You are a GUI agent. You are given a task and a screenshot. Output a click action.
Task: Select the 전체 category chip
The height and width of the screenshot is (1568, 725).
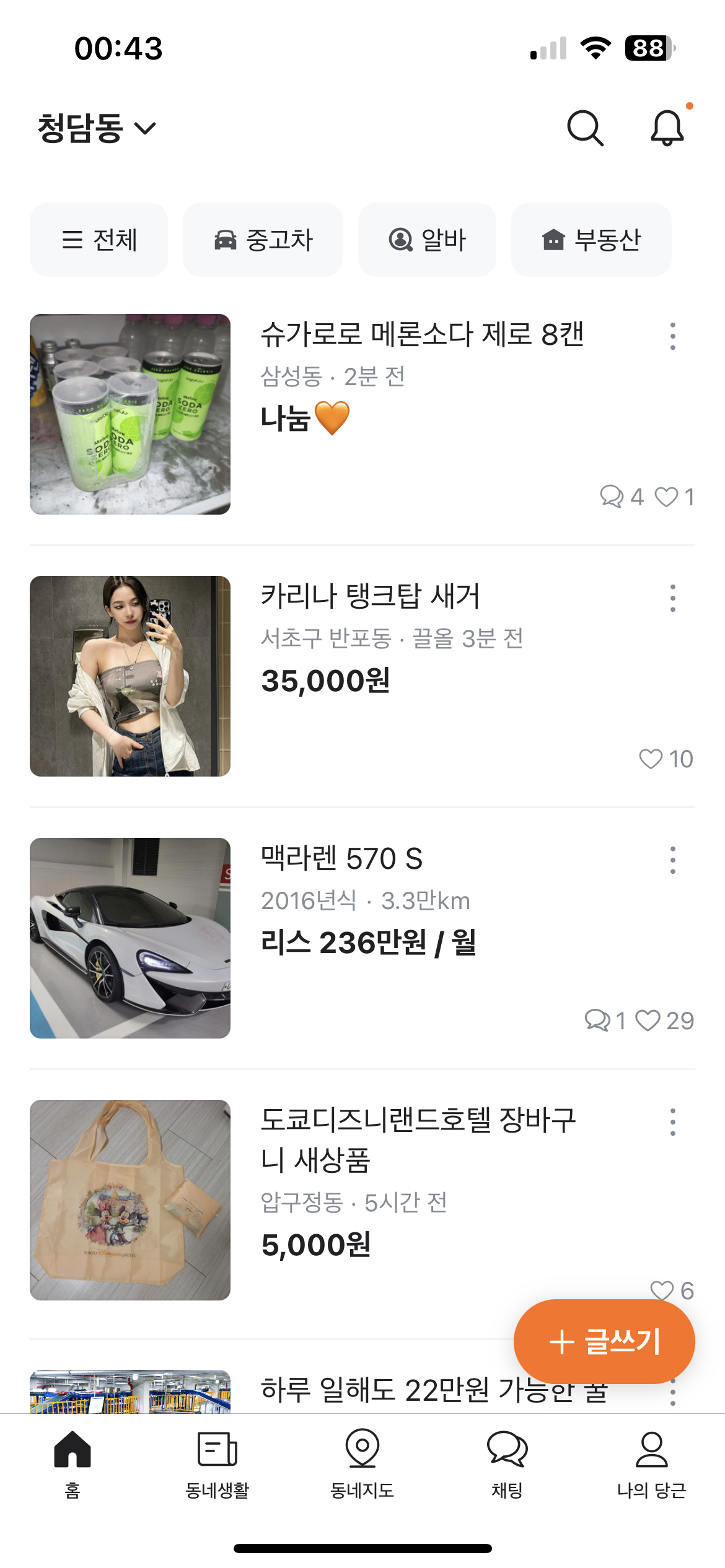tap(99, 240)
